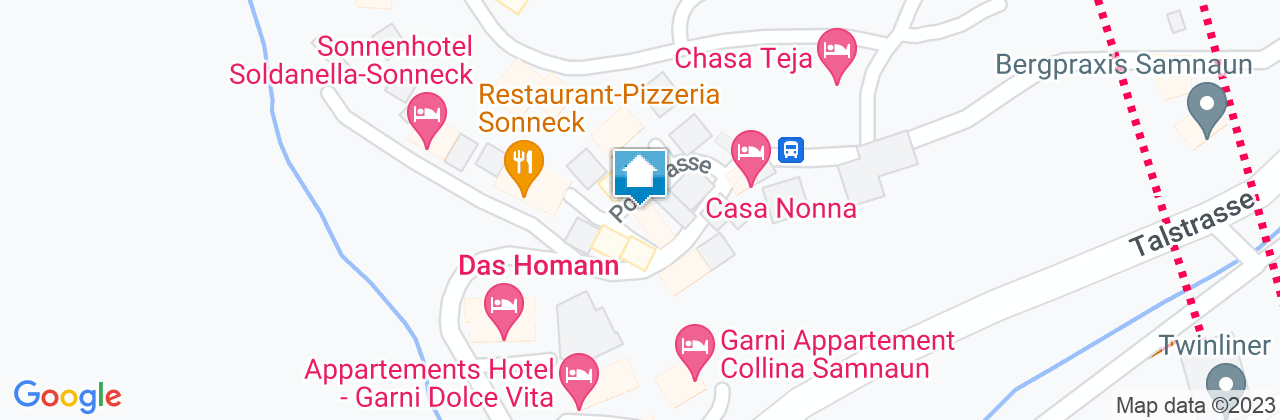1280x420 pixels.
Task: Open the Das Homann hotel pin
Action: [503, 302]
